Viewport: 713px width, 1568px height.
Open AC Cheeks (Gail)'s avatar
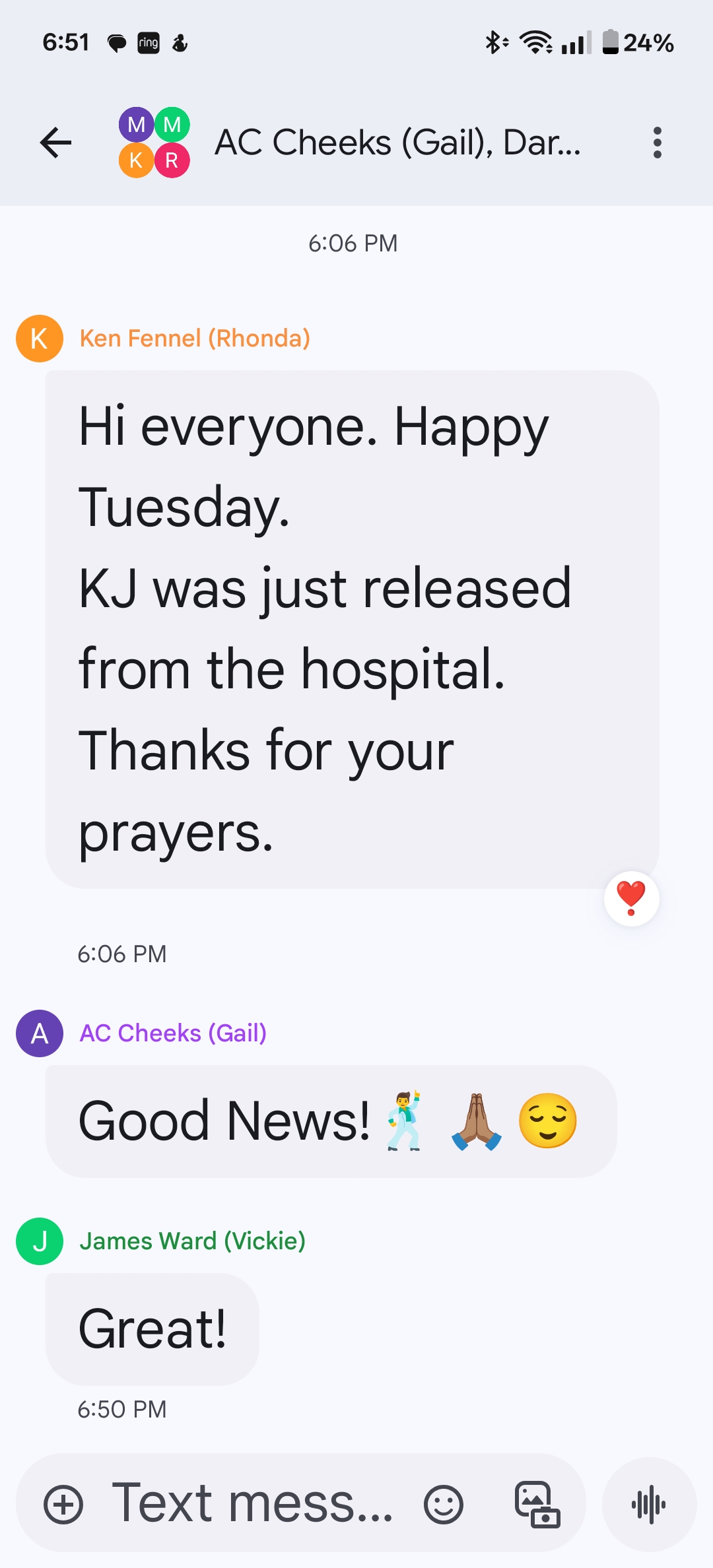[40, 1033]
